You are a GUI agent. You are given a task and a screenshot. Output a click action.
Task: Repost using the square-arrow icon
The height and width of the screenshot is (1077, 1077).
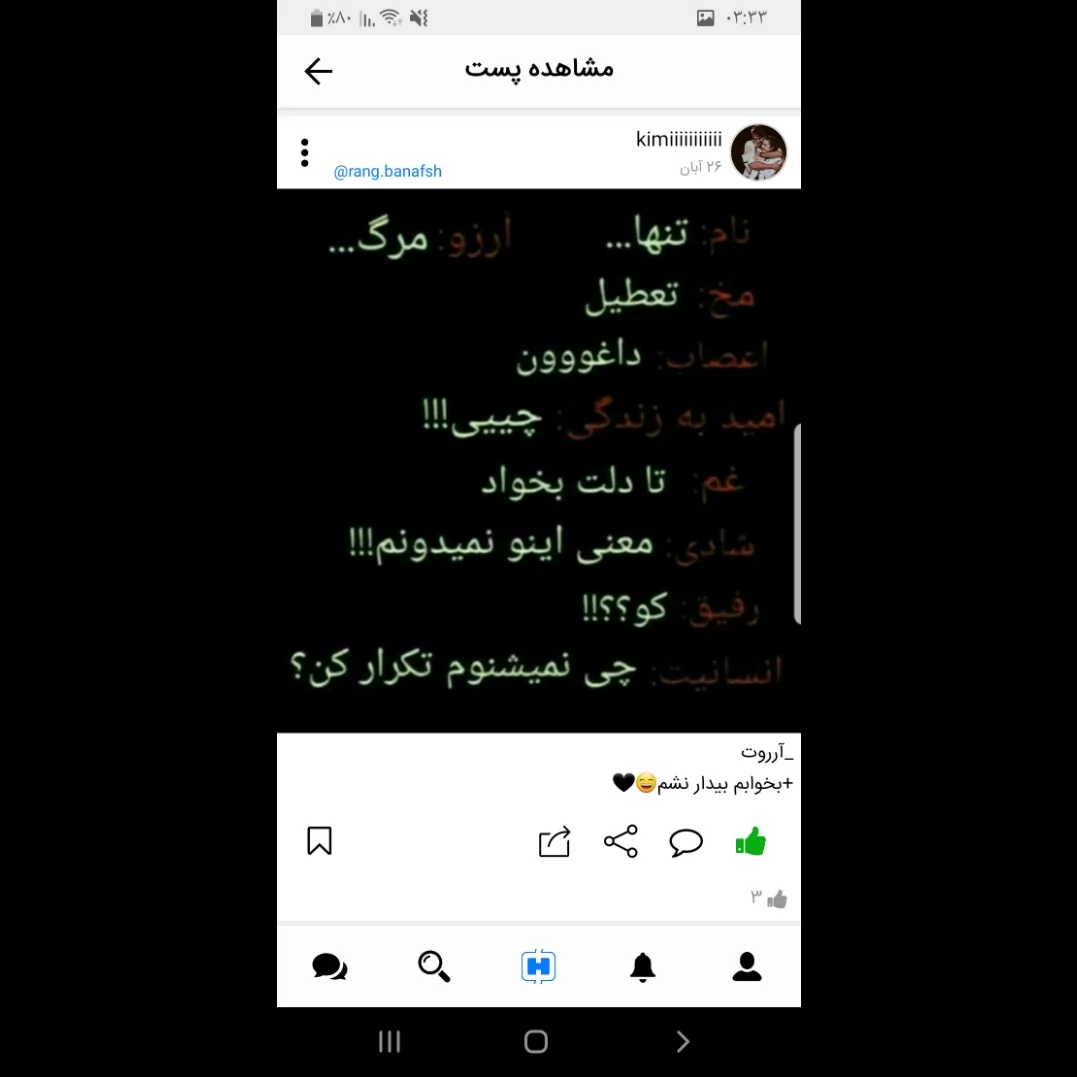[554, 841]
